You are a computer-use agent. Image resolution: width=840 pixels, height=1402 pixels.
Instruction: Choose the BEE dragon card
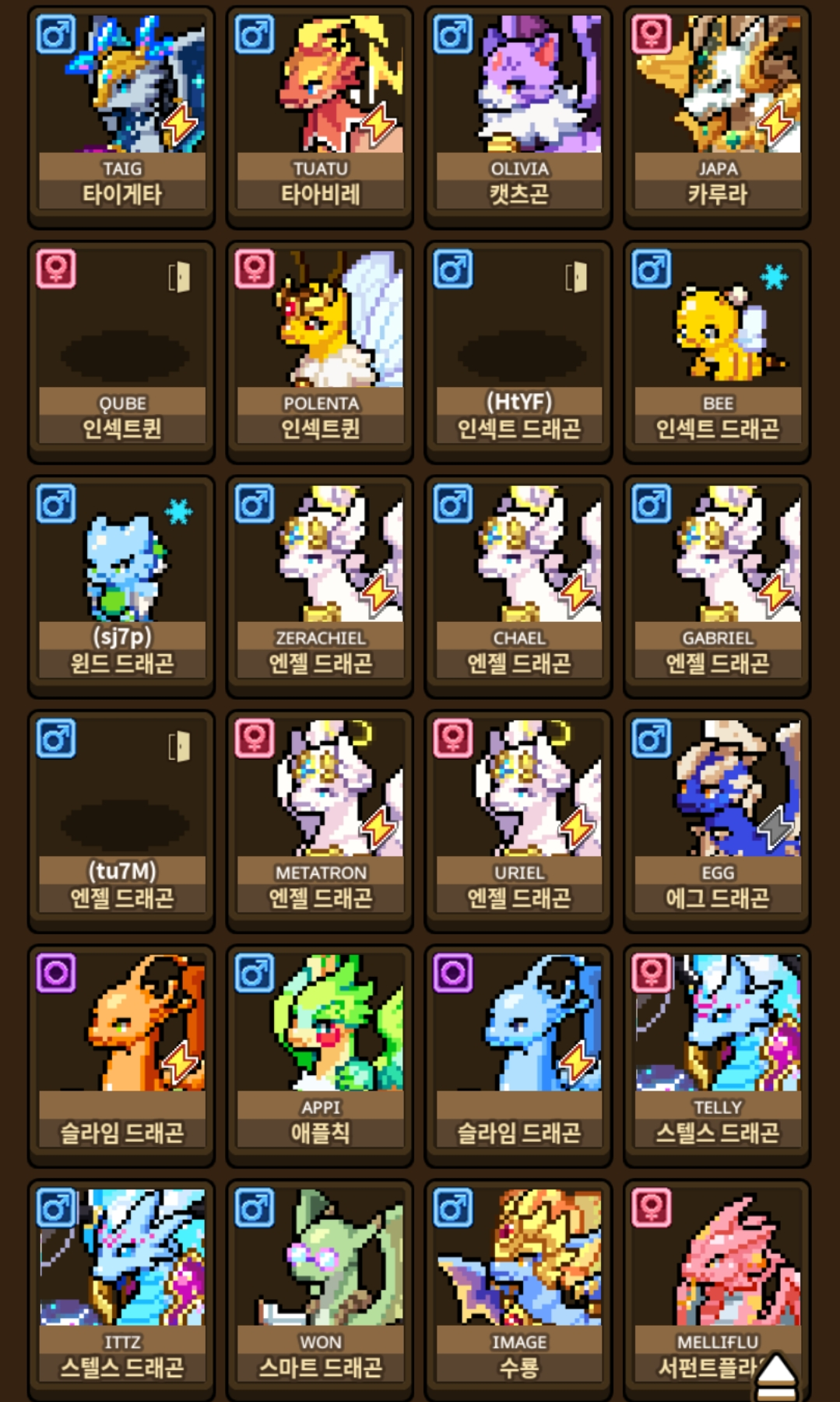pos(717,352)
